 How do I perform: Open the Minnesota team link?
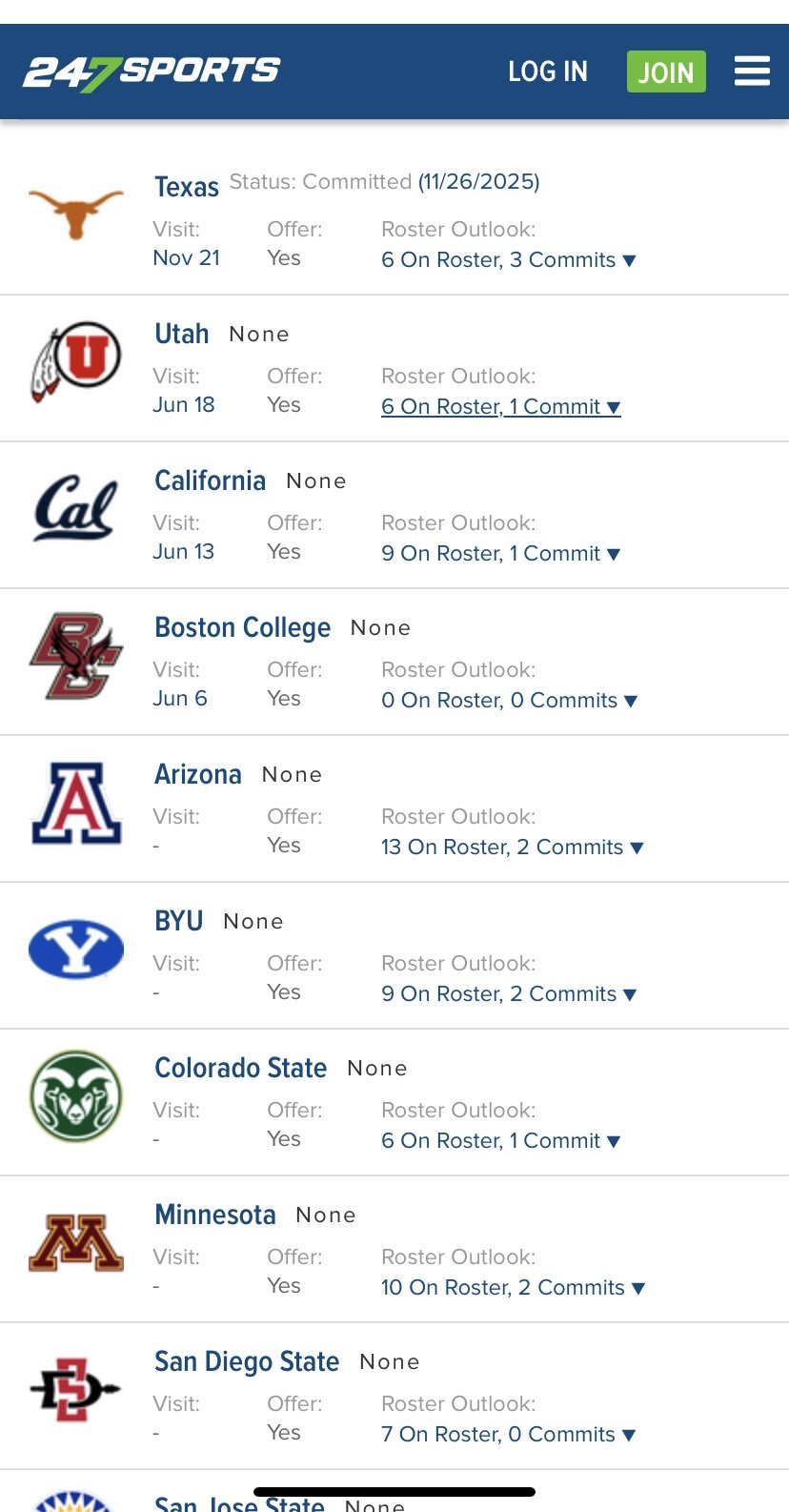[215, 1215]
